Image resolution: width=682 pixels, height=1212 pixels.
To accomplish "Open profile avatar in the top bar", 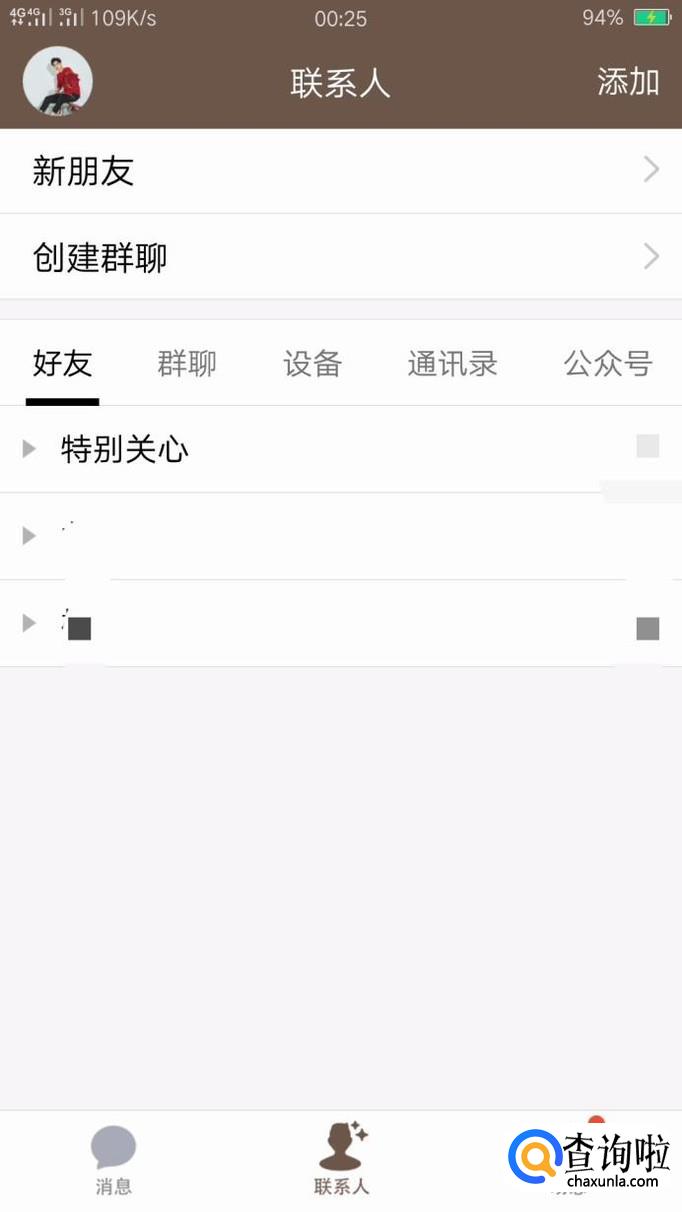I will point(58,81).
